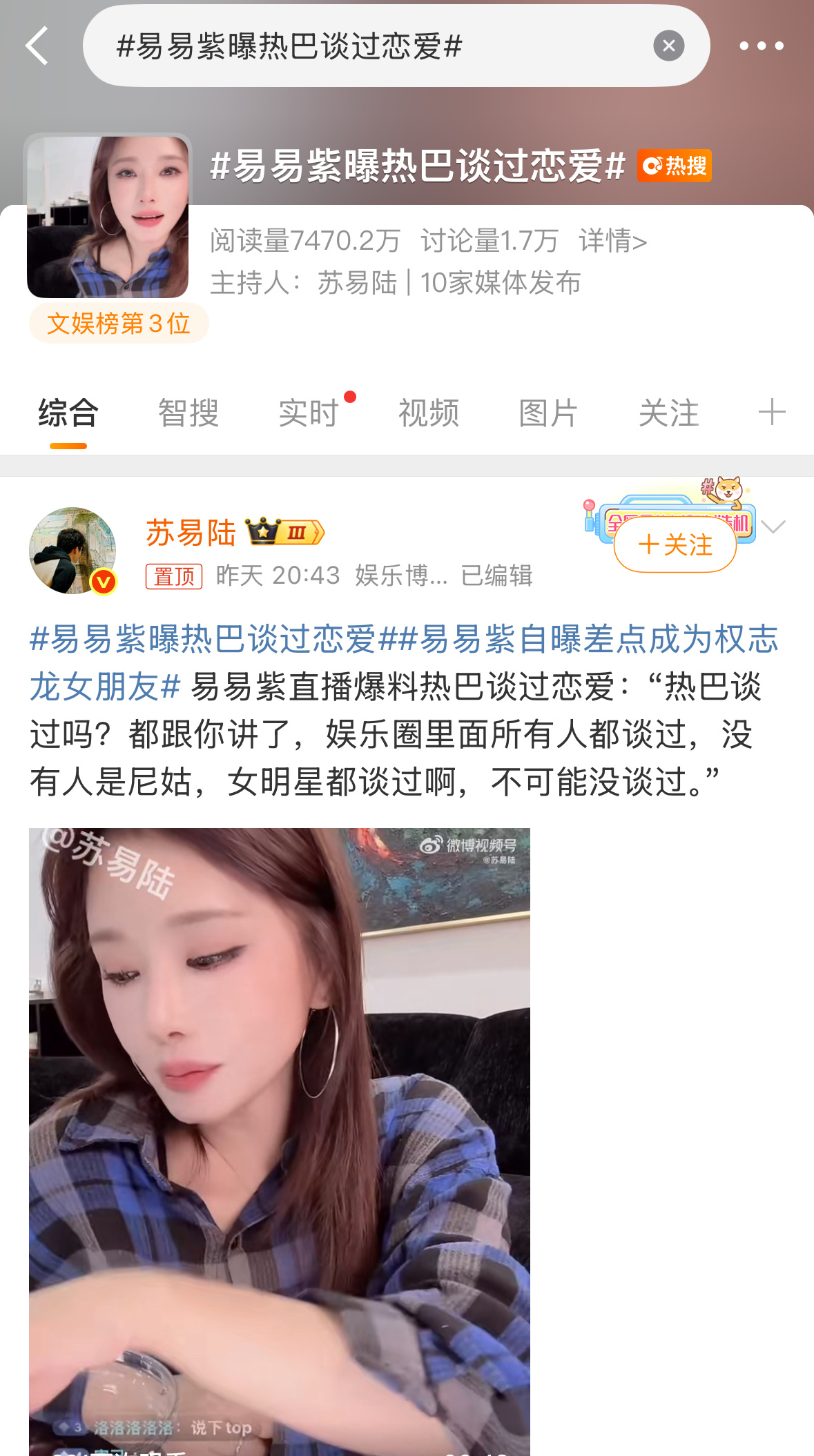Image resolution: width=814 pixels, height=1456 pixels.
Task: Switch to the 图片 tab
Action: 547,413
